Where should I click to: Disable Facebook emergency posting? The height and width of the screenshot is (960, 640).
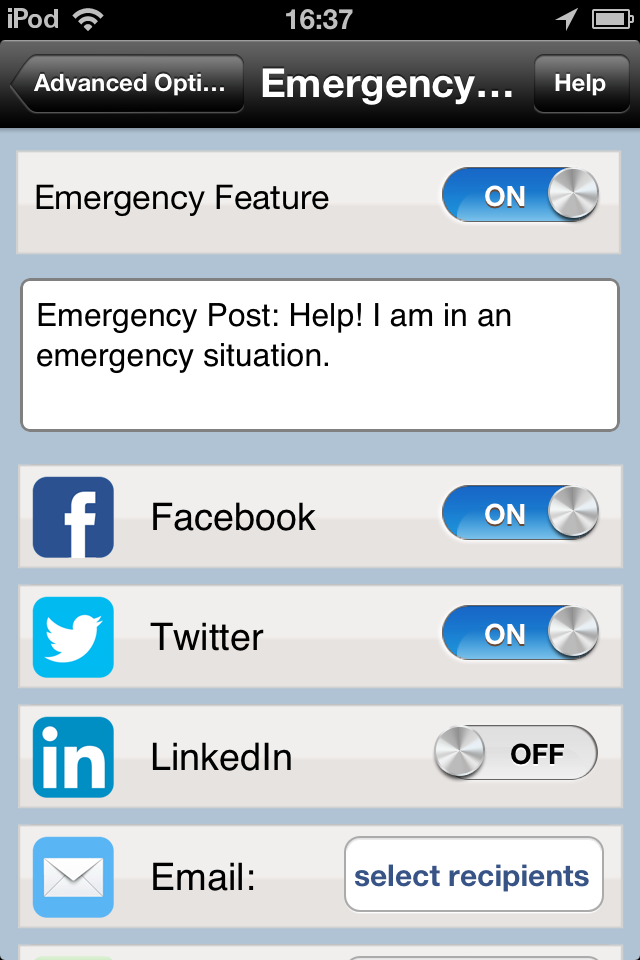[519, 515]
